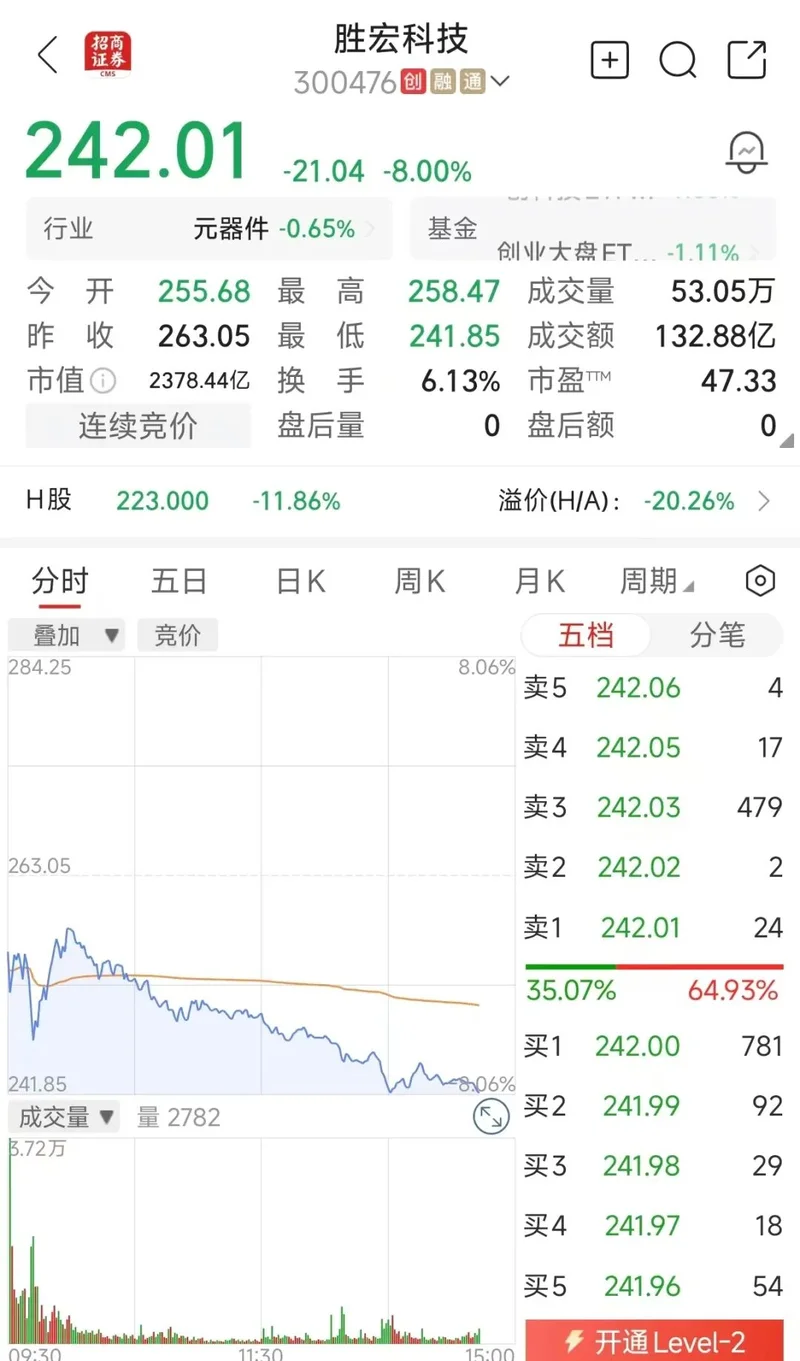The width and height of the screenshot is (800, 1361).
Task: Open the search magnifier icon
Action: tap(678, 61)
